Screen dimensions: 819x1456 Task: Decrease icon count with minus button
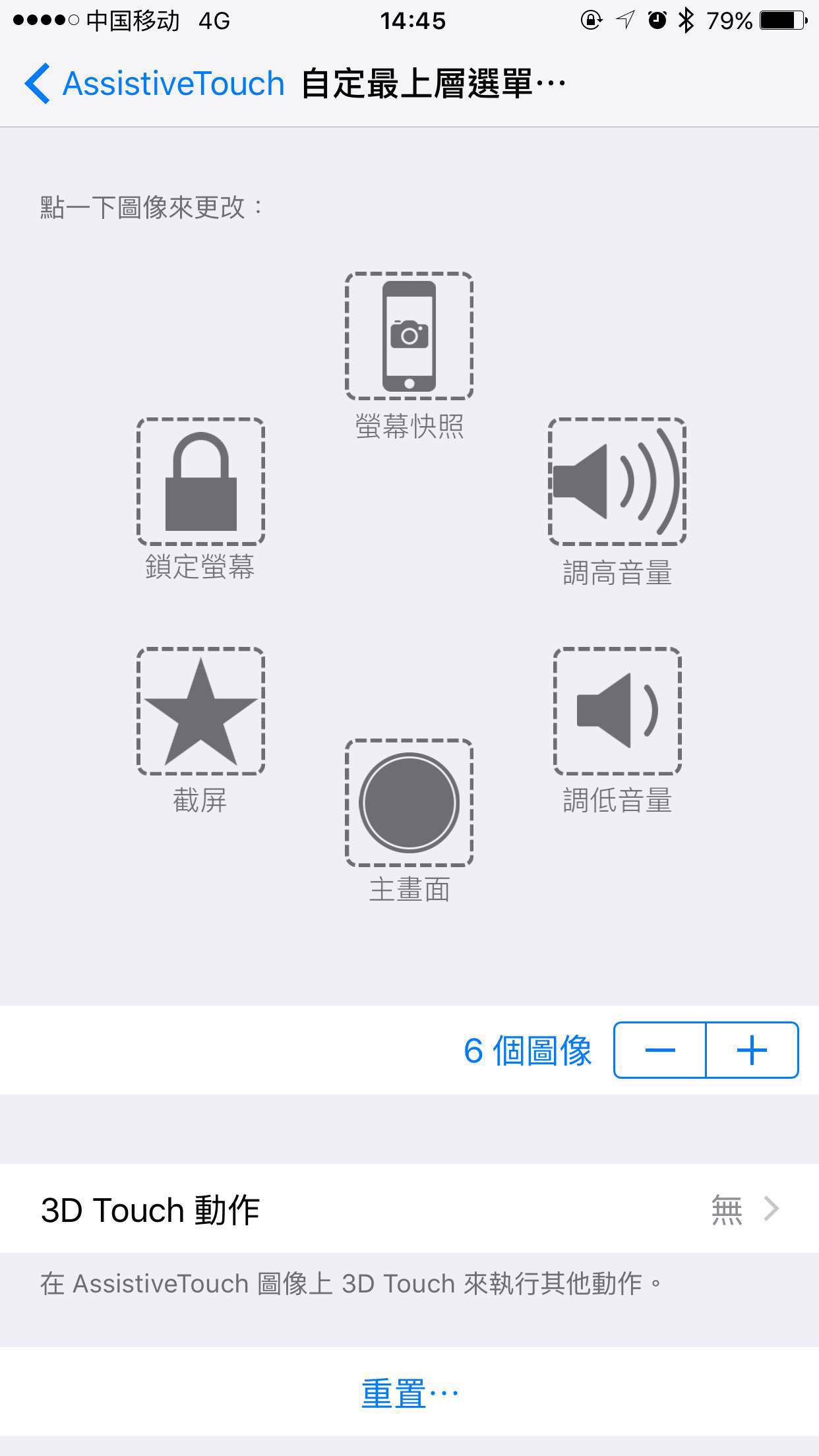tap(660, 1050)
